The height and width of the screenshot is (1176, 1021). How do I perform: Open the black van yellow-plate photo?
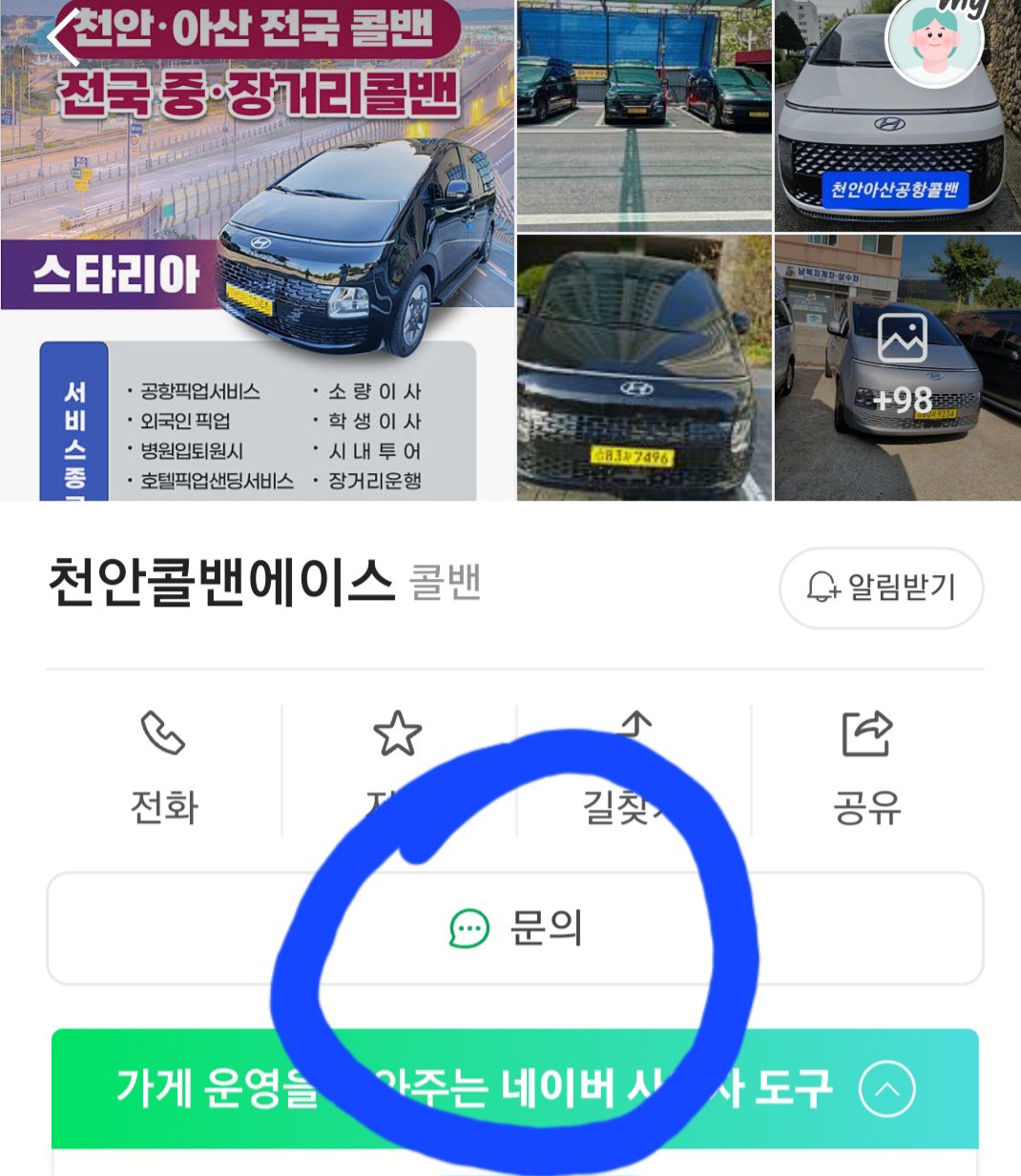[x=644, y=368]
